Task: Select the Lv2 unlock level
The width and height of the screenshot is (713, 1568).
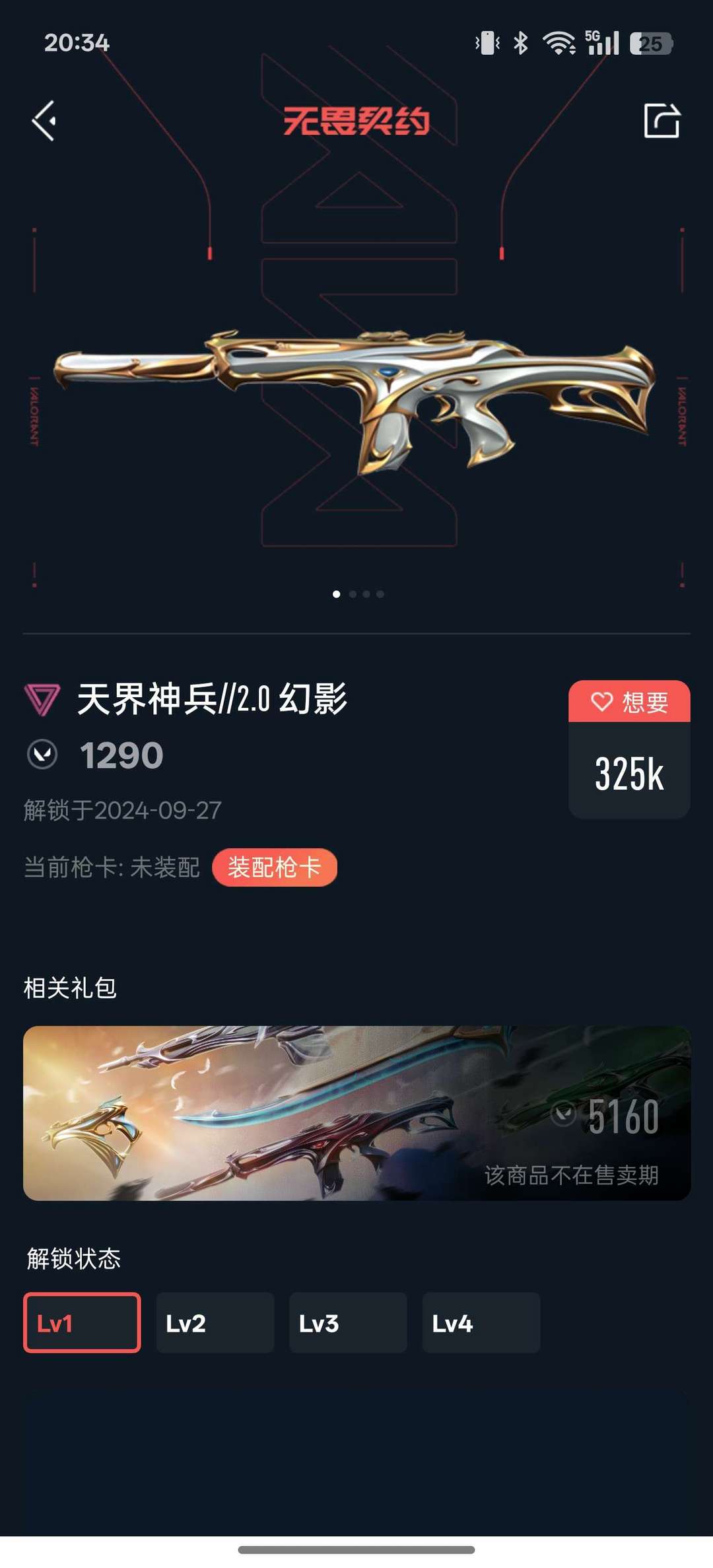Action: (215, 1322)
